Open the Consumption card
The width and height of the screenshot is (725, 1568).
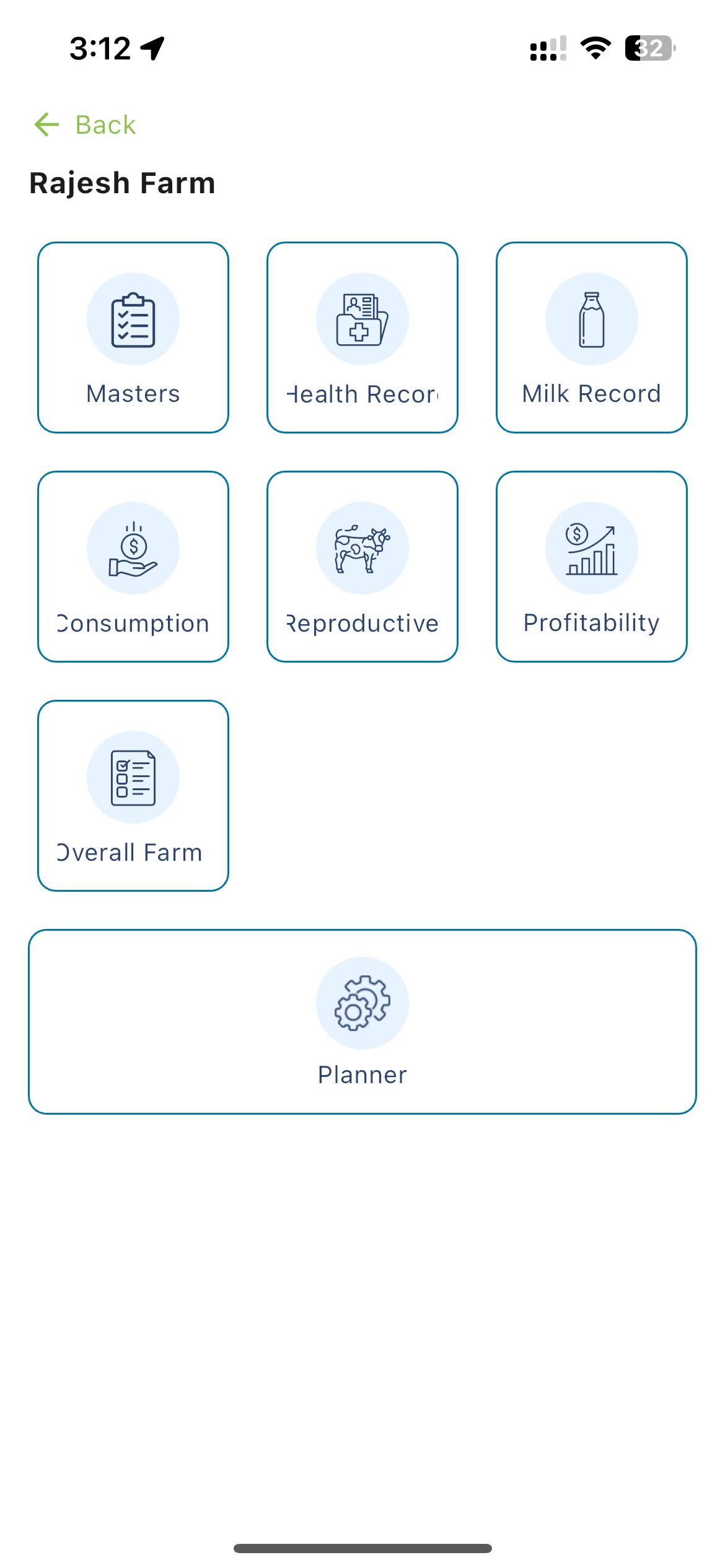tap(133, 567)
